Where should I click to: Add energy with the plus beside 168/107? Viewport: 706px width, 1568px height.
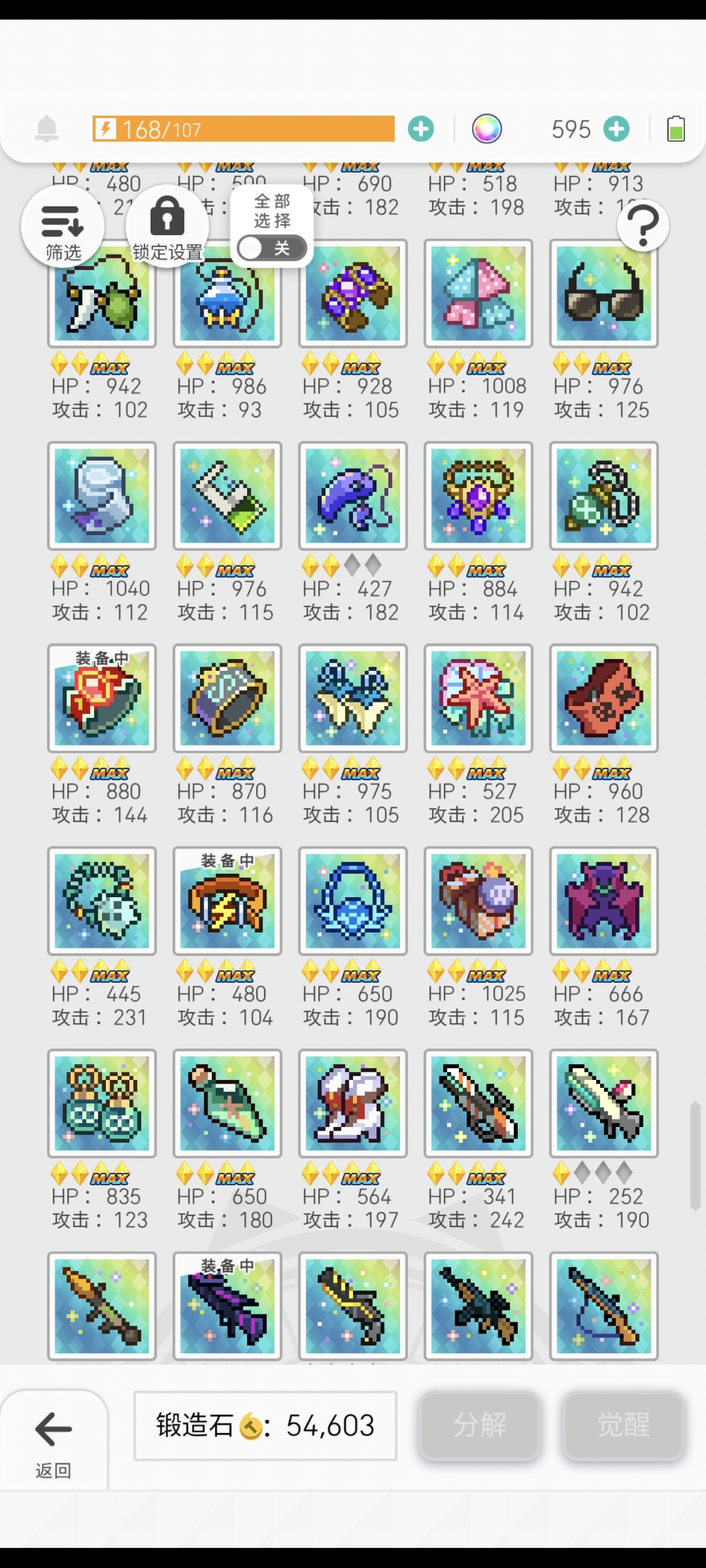click(x=421, y=129)
